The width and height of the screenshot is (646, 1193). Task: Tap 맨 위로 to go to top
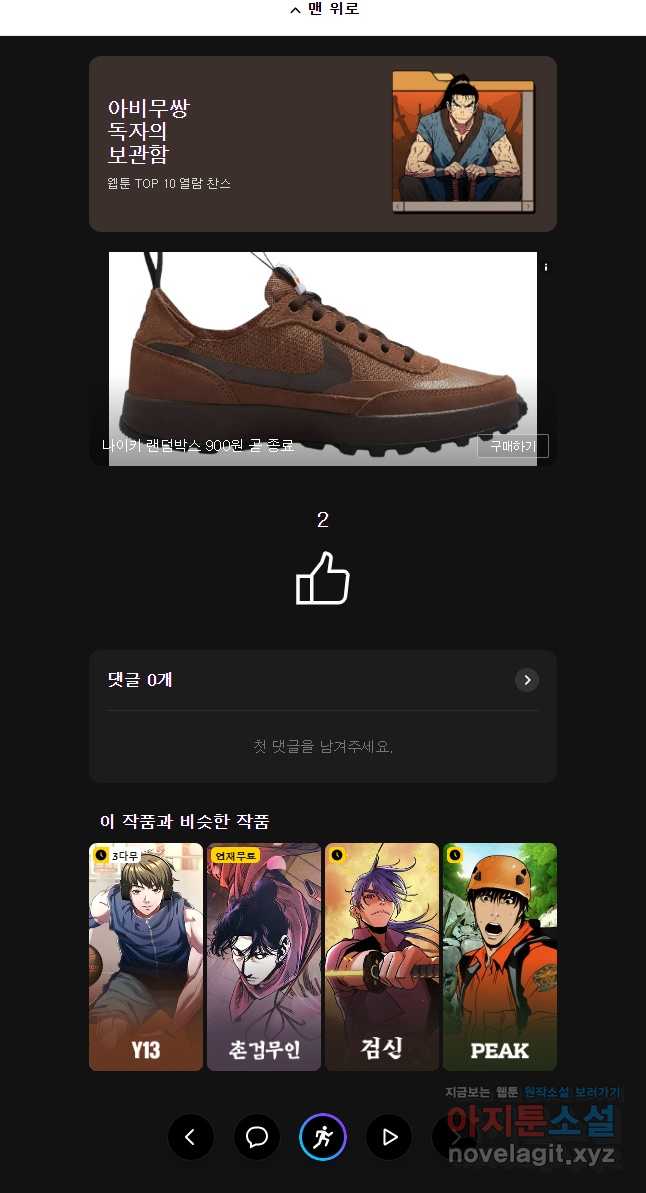pyautogui.click(x=323, y=9)
